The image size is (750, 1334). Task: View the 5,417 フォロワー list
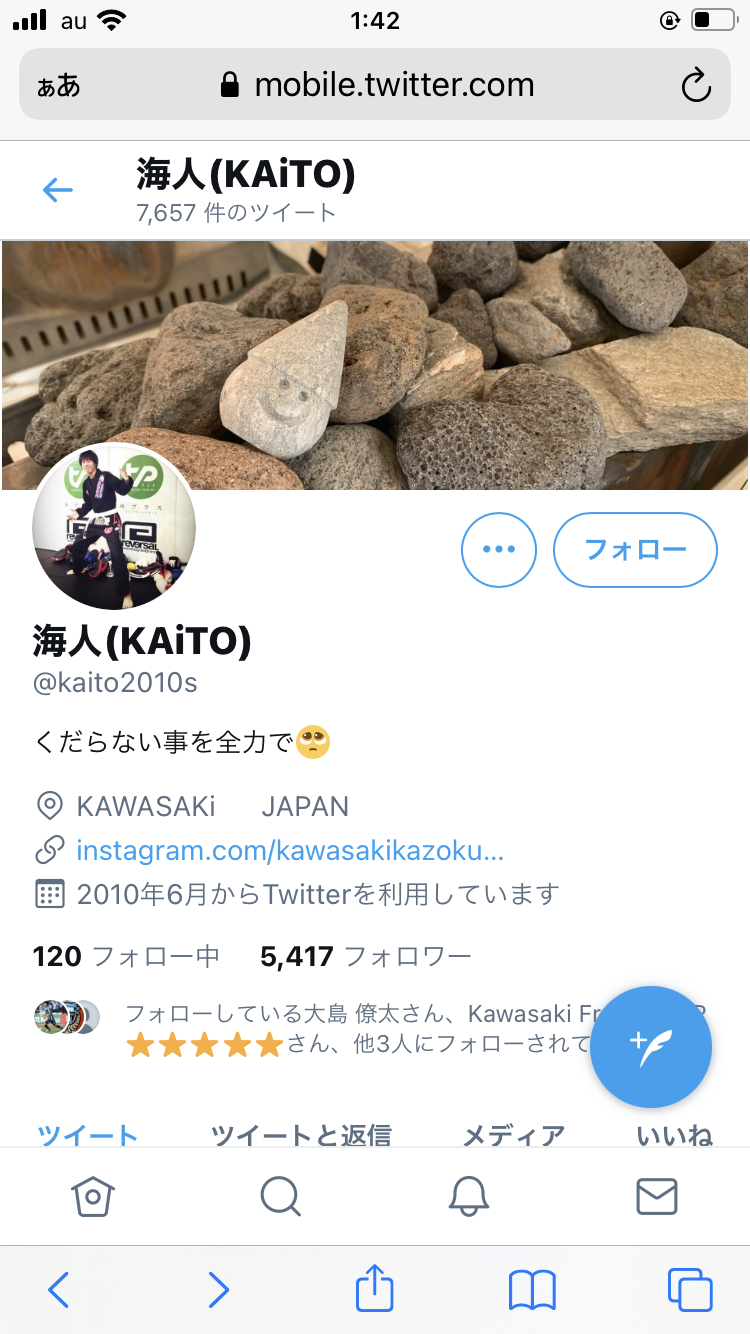tap(365, 957)
